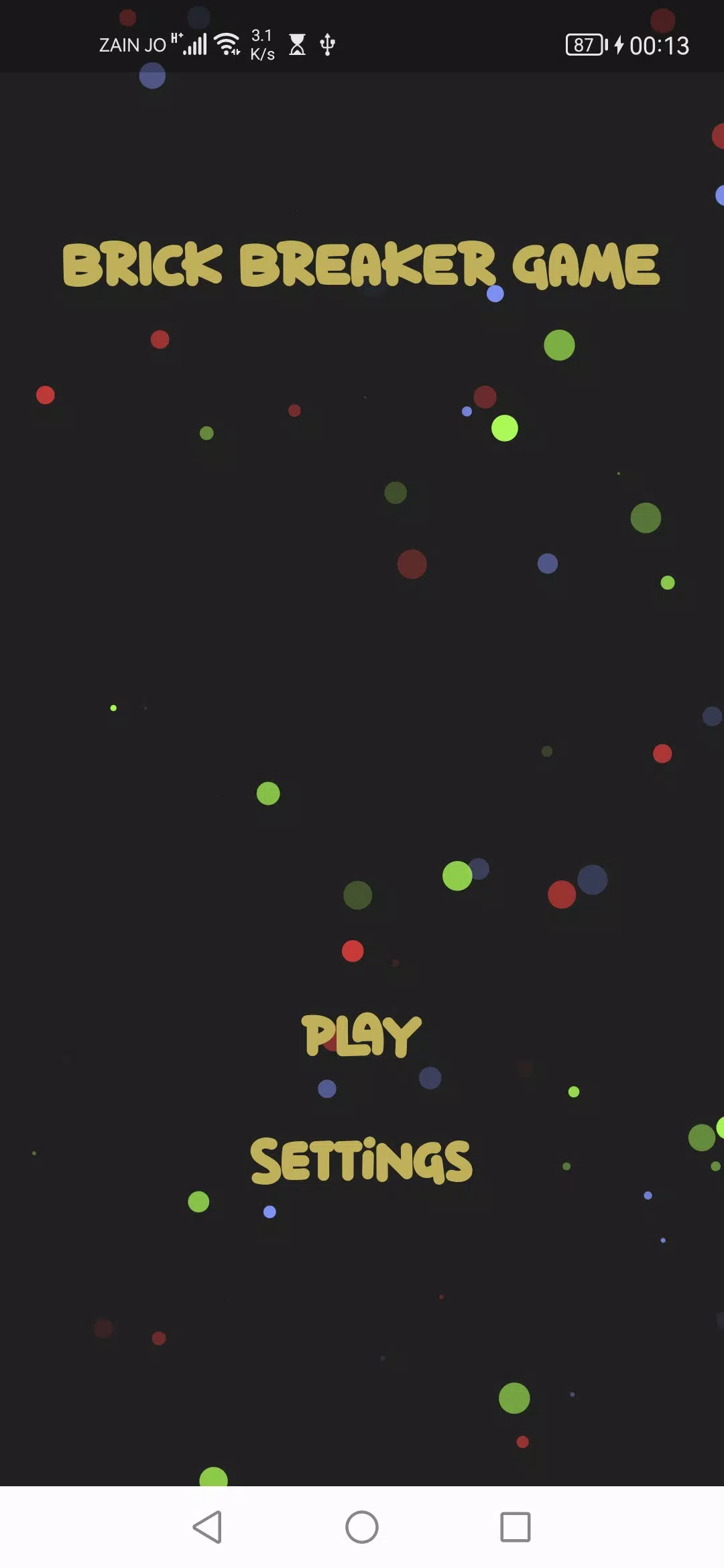Open the Settings menu
This screenshot has width=724, height=1568.
click(361, 1161)
